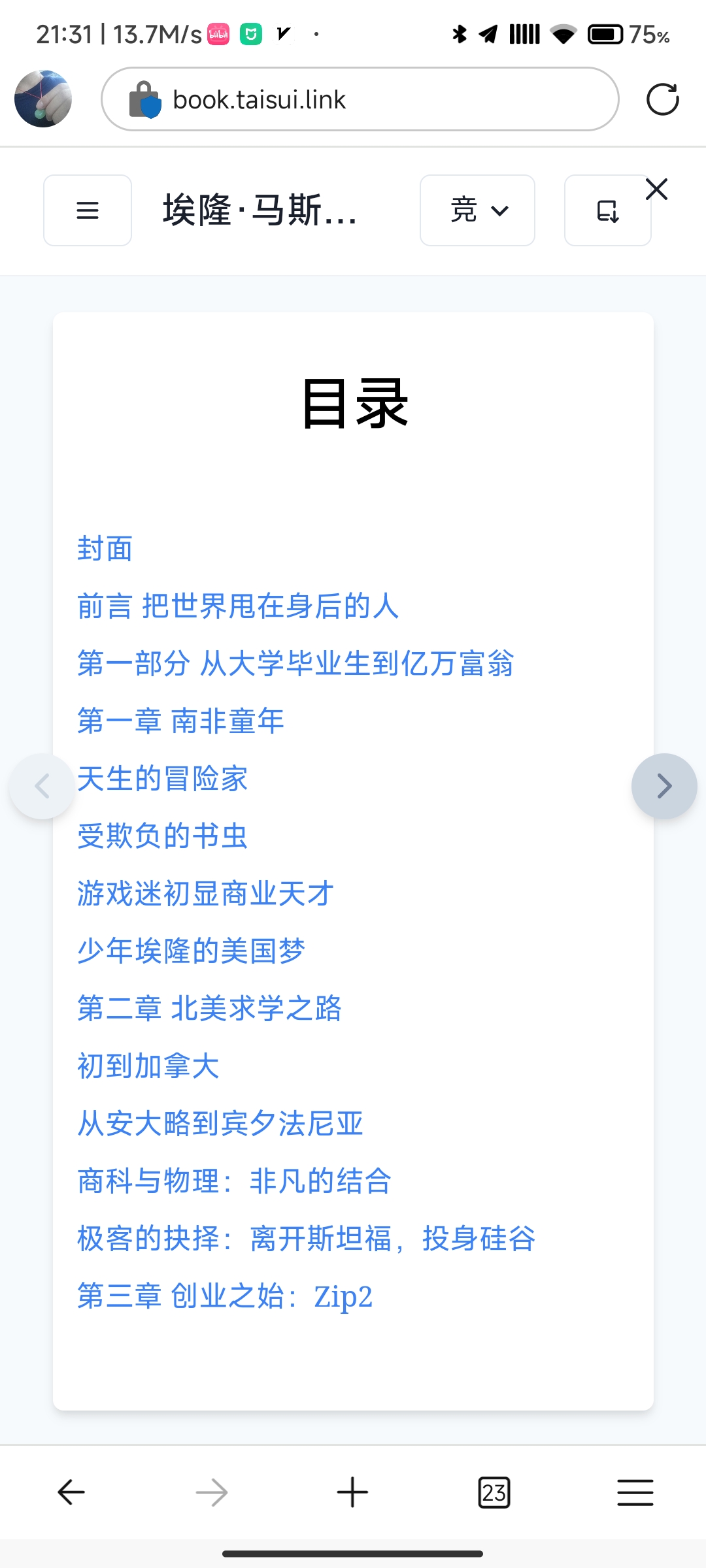Jump to 第三章 创业之始：Zip2
Image resolution: width=706 pixels, height=1568 pixels.
[225, 1296]
